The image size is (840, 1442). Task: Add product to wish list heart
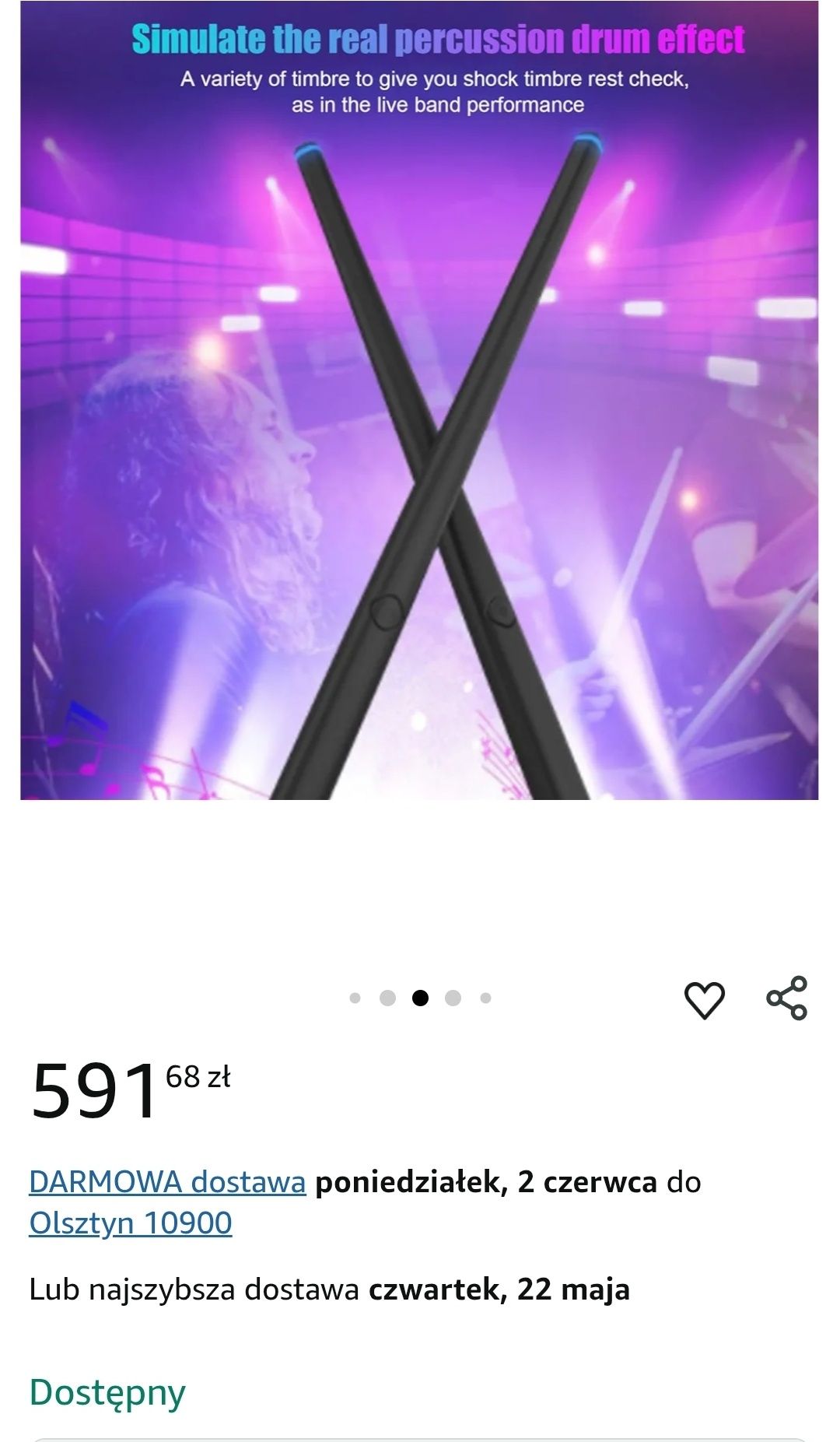(x=704, y=999)
